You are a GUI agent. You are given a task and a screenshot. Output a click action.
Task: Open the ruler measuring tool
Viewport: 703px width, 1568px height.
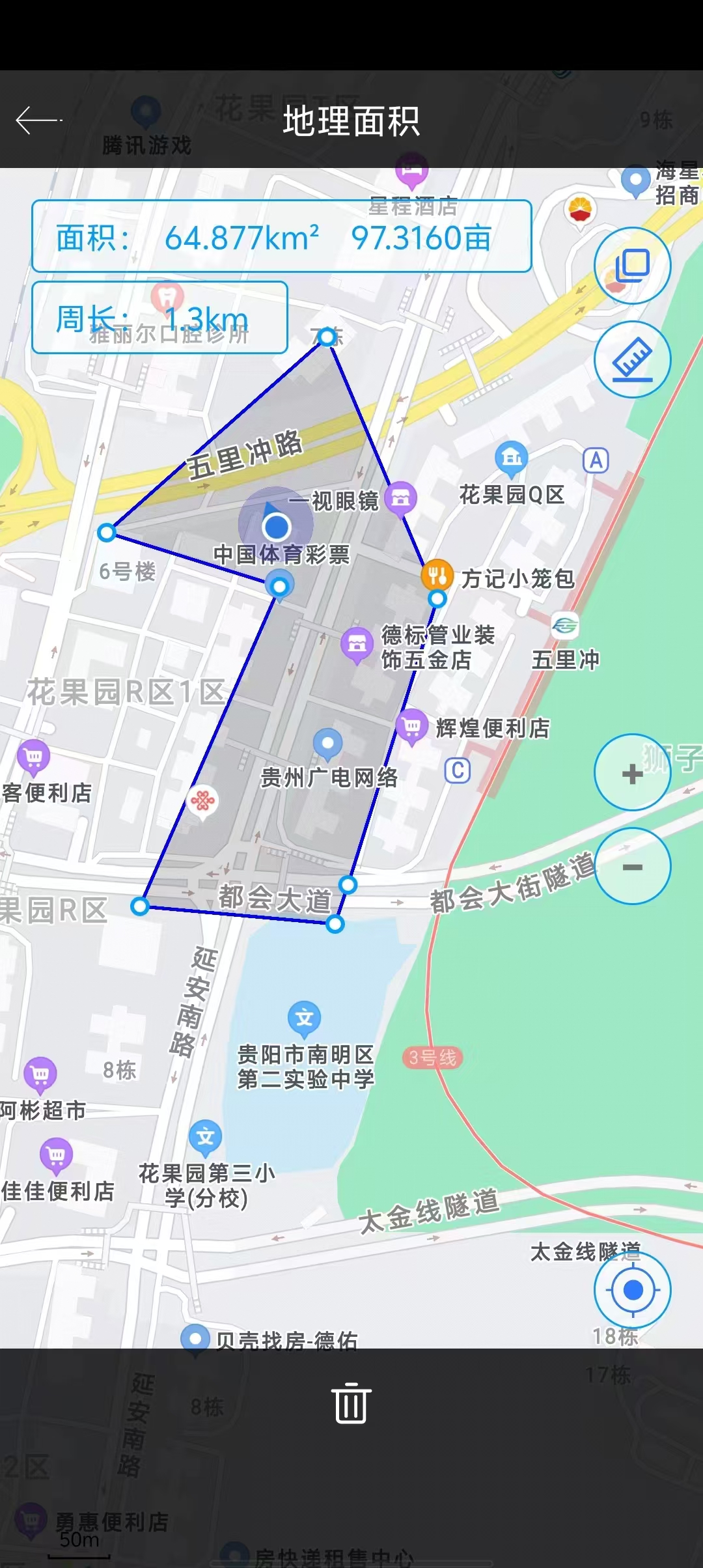[x=632, y=359]
